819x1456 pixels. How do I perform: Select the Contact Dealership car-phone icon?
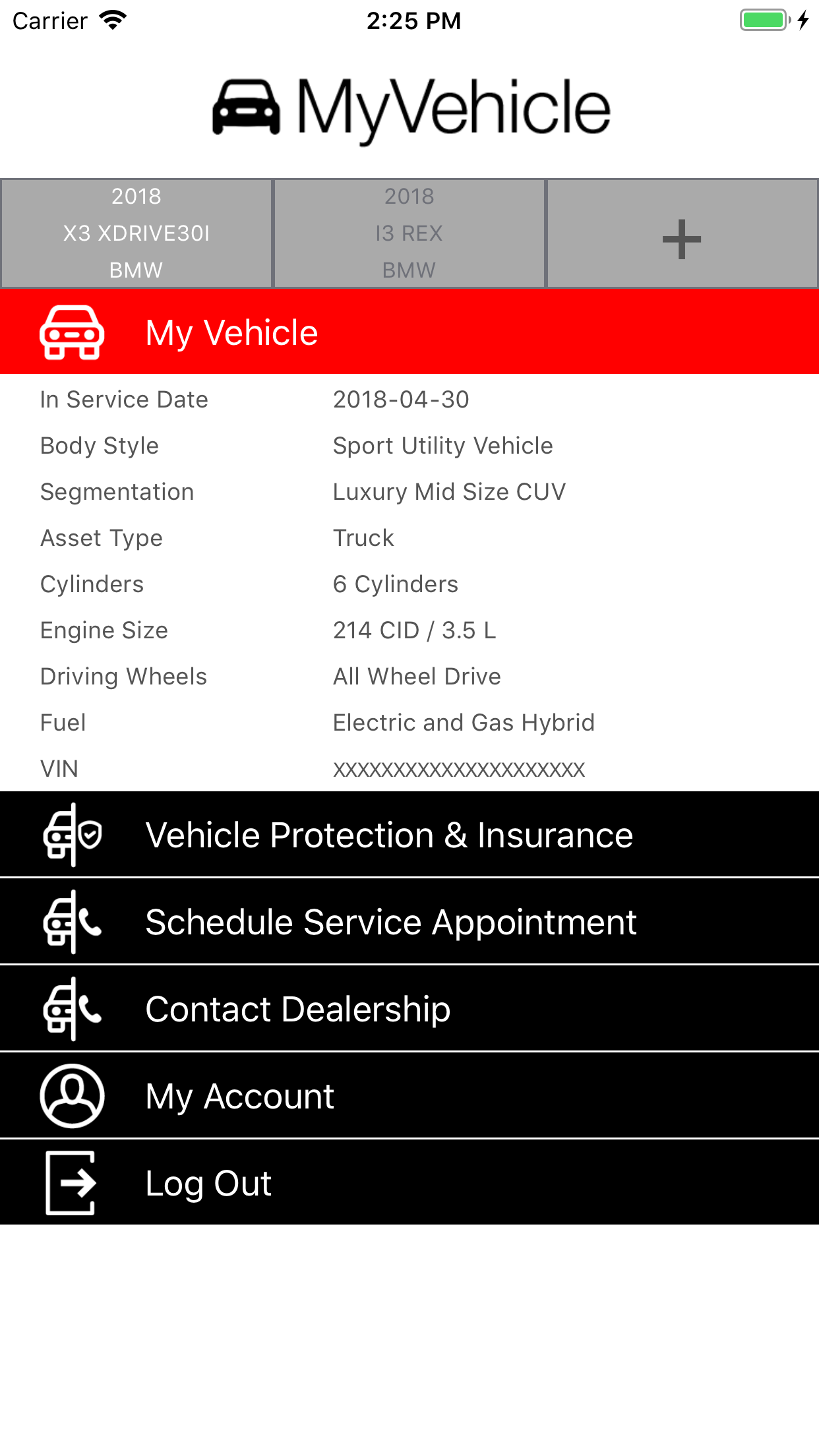pyautogui.click(x=71, y=1008)
